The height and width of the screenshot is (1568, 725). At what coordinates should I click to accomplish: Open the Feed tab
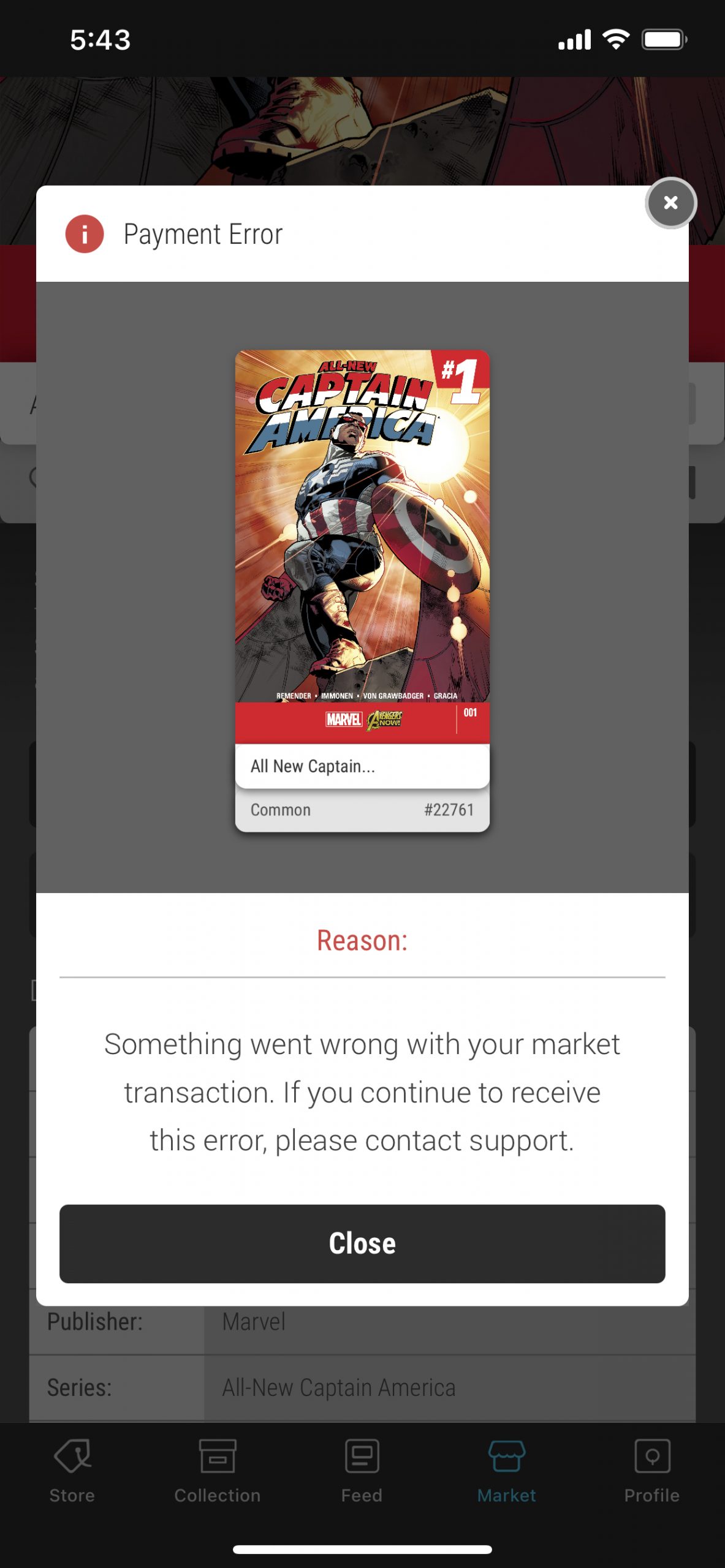pyautogui.click(x=362, y=1471)
